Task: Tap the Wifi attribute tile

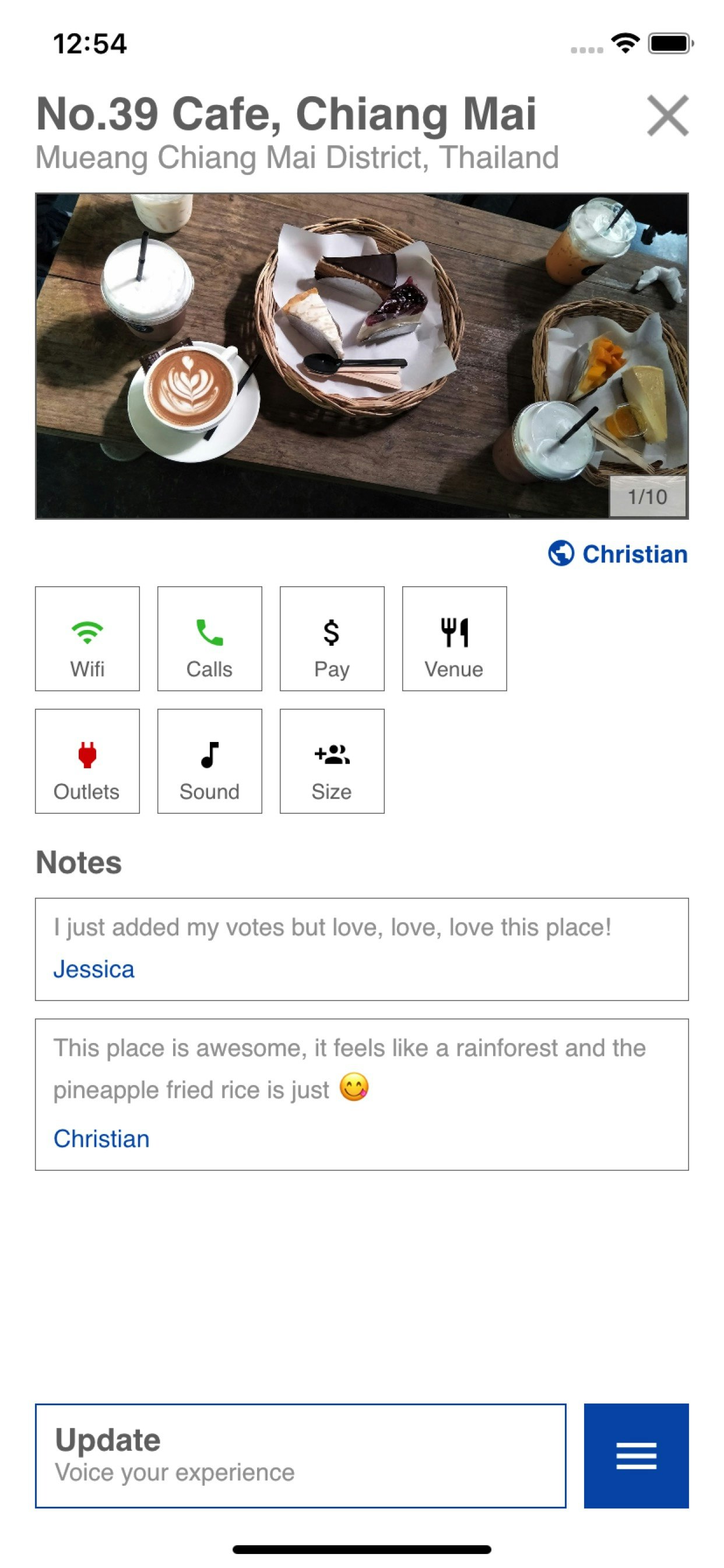Action: pyautogui.click(x=87, y=639)
